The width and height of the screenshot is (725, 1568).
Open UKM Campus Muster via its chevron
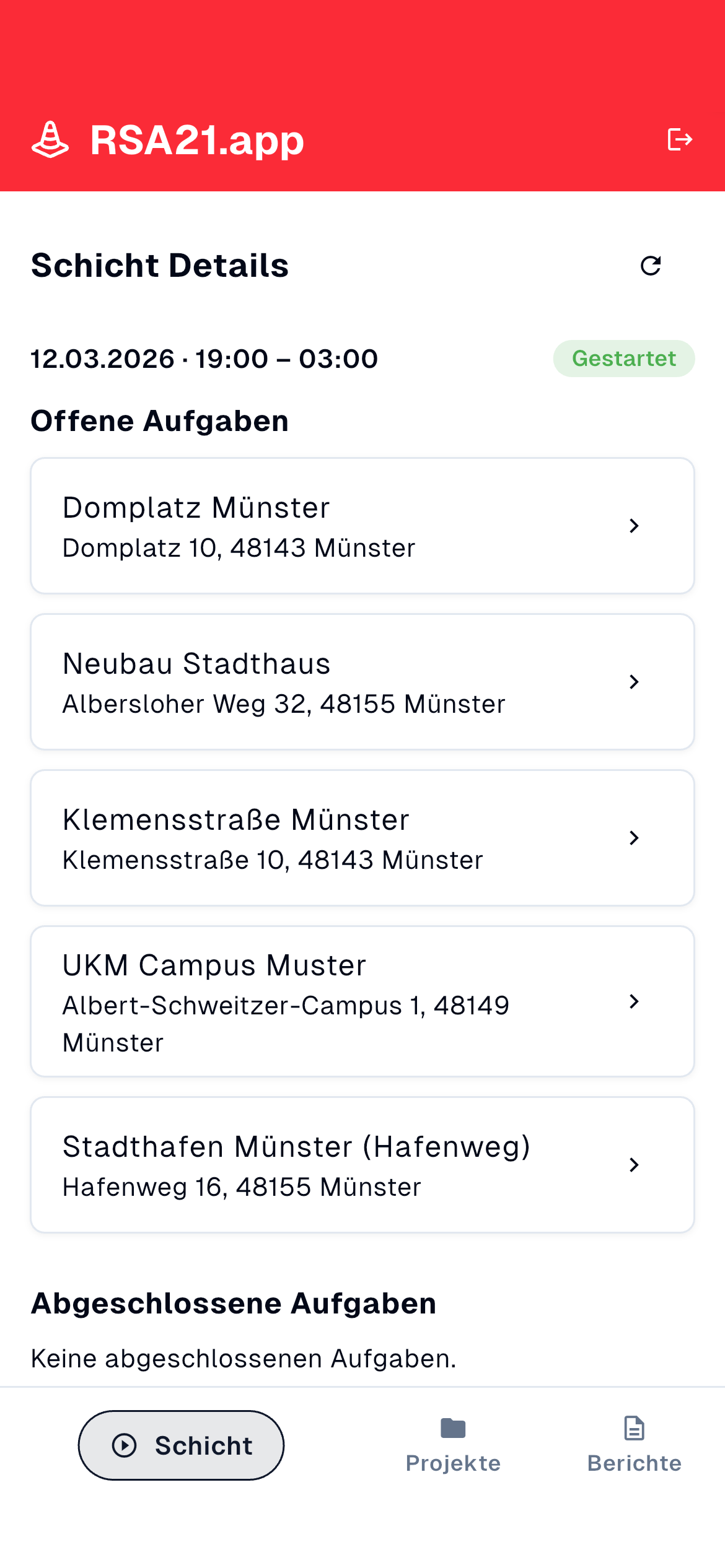pyautogui.click(x=634, y=1001)
